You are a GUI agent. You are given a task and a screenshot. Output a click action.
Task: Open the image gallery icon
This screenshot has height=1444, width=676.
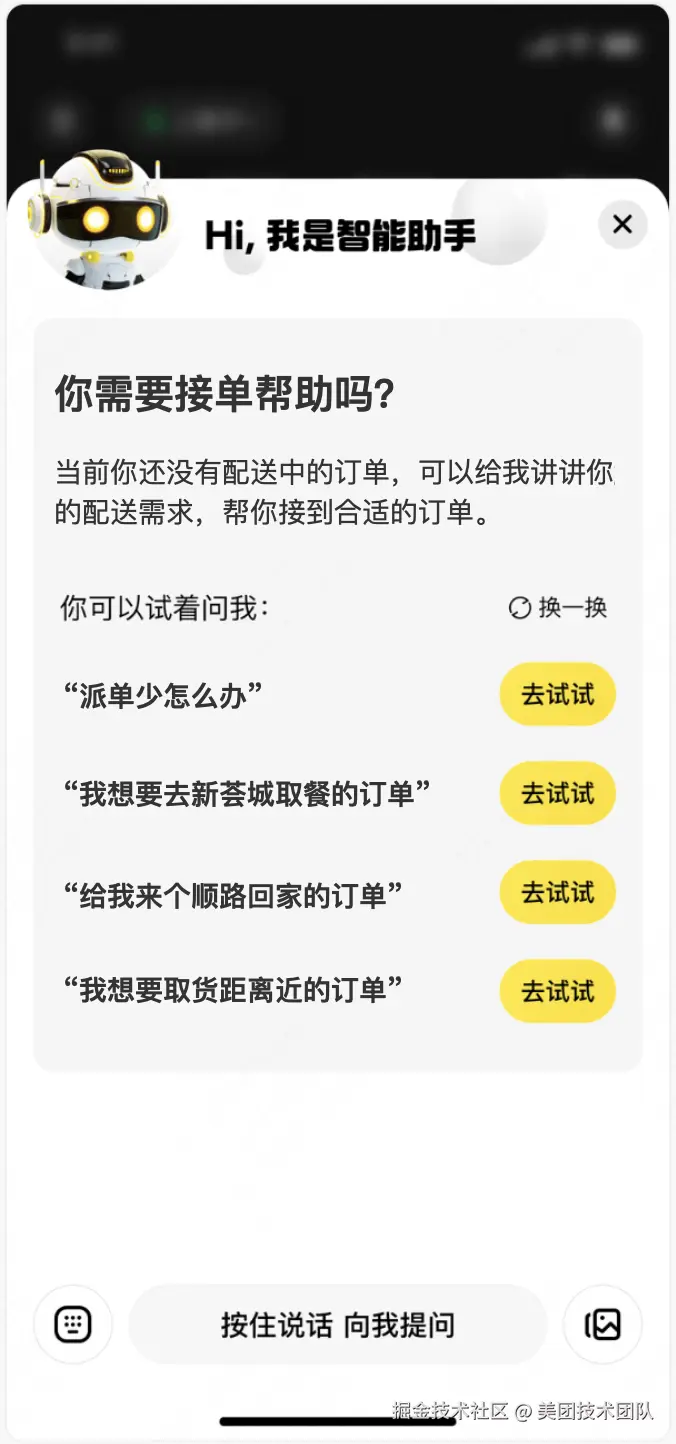pos(603,1324)
